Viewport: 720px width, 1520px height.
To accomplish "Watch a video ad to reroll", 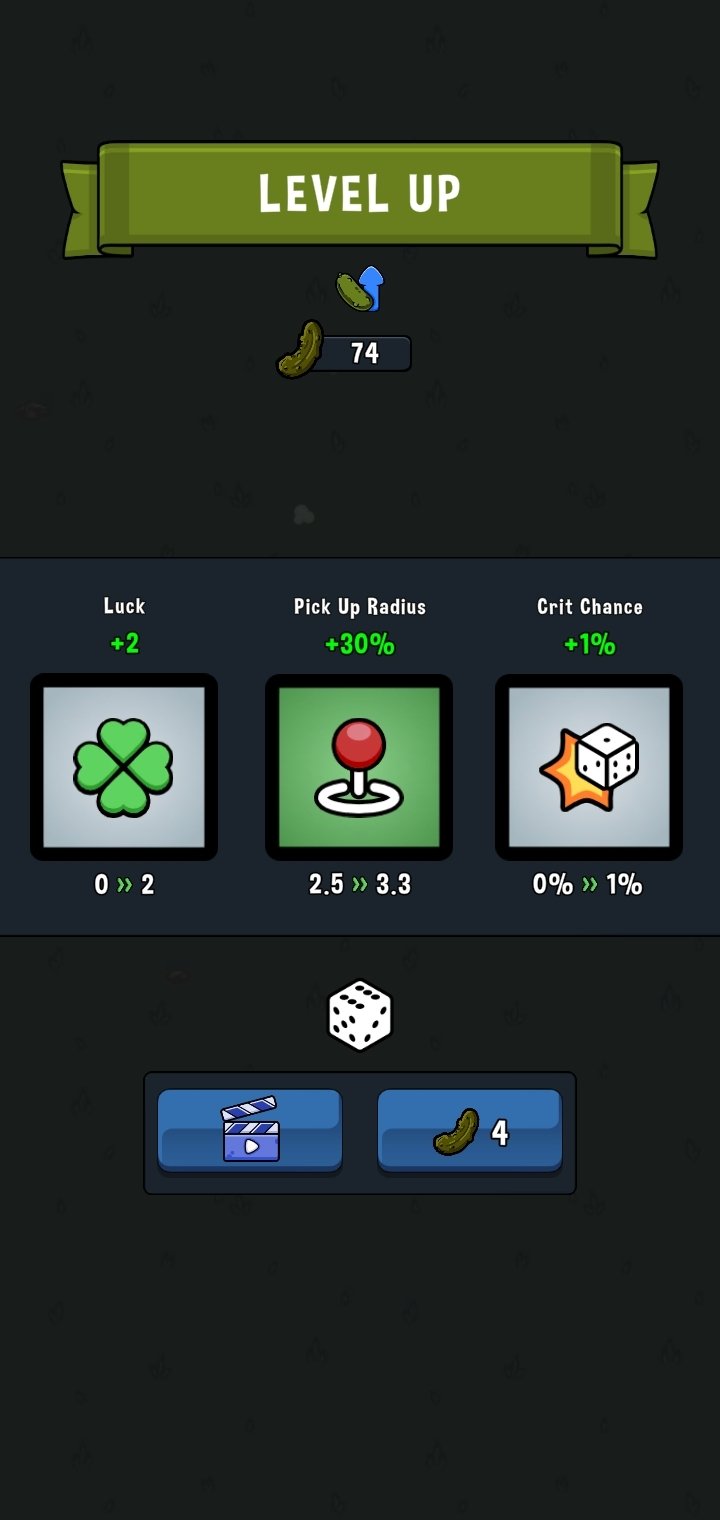I will pyautogui.click(x=250, y=1131).
